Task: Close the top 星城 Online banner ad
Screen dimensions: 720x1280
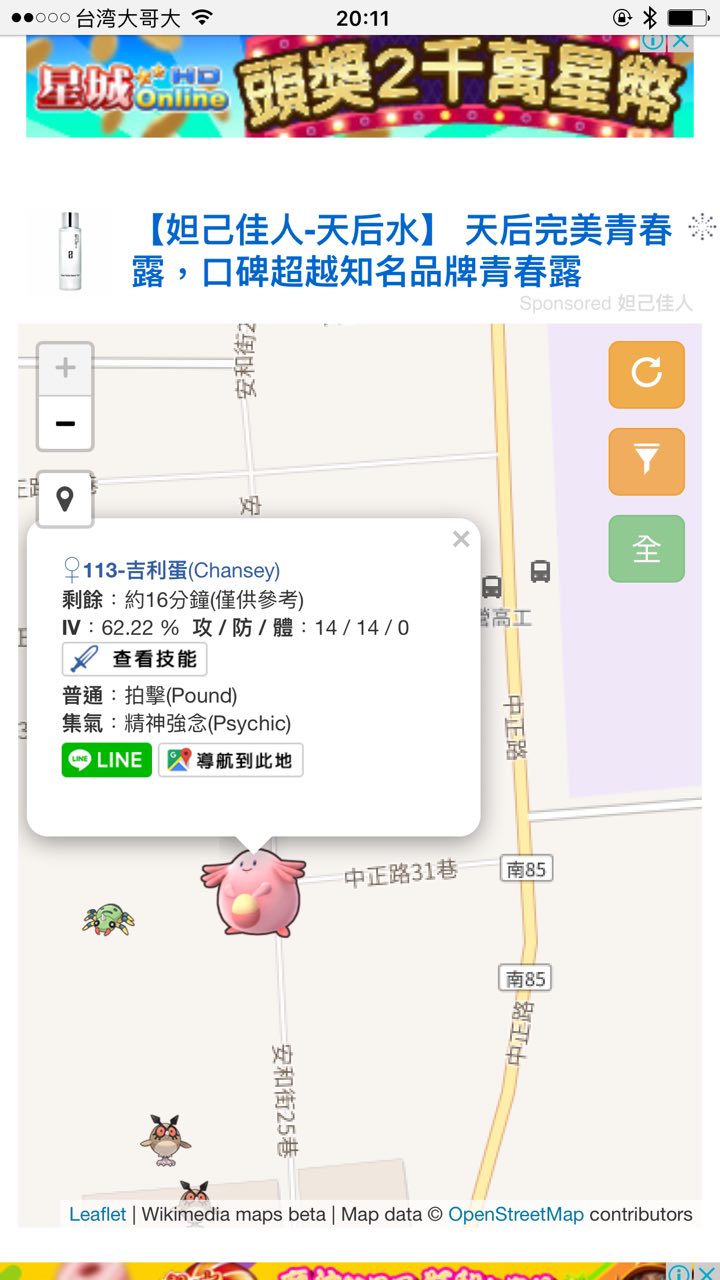Action: [680, 41]
